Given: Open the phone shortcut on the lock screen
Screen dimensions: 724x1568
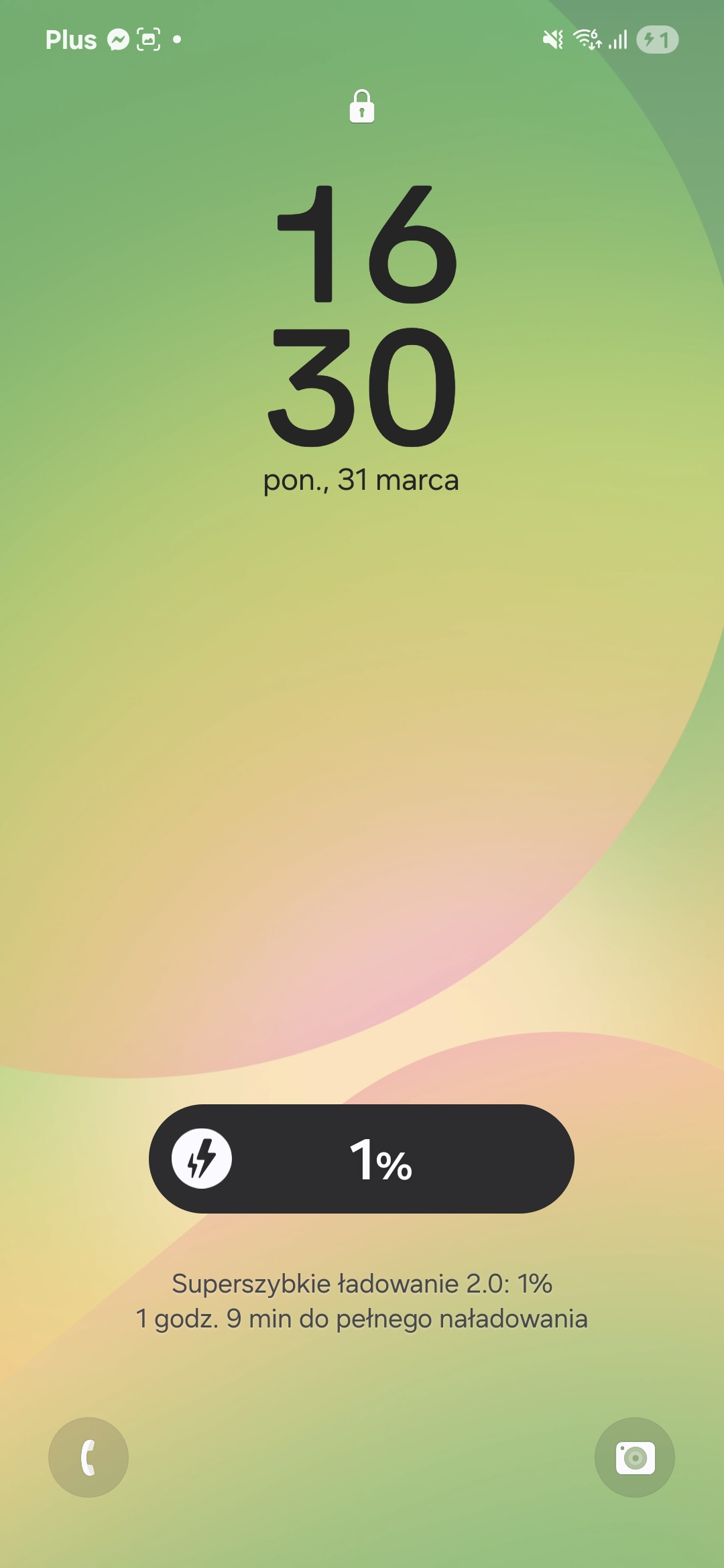Looking at the screenshot, I should (x=88, y=1457).
